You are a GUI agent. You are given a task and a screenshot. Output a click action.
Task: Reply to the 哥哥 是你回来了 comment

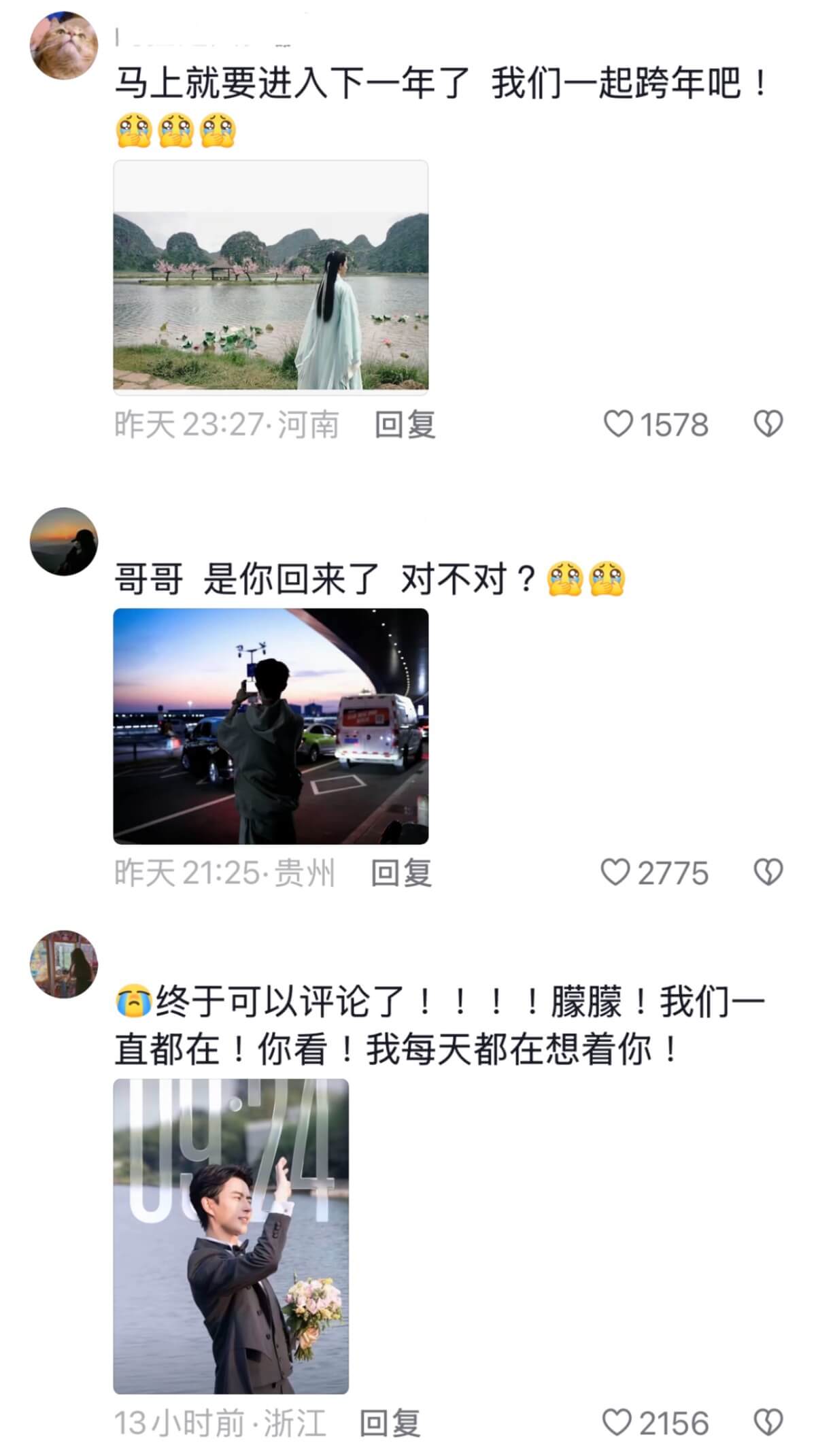click(401, 873)
